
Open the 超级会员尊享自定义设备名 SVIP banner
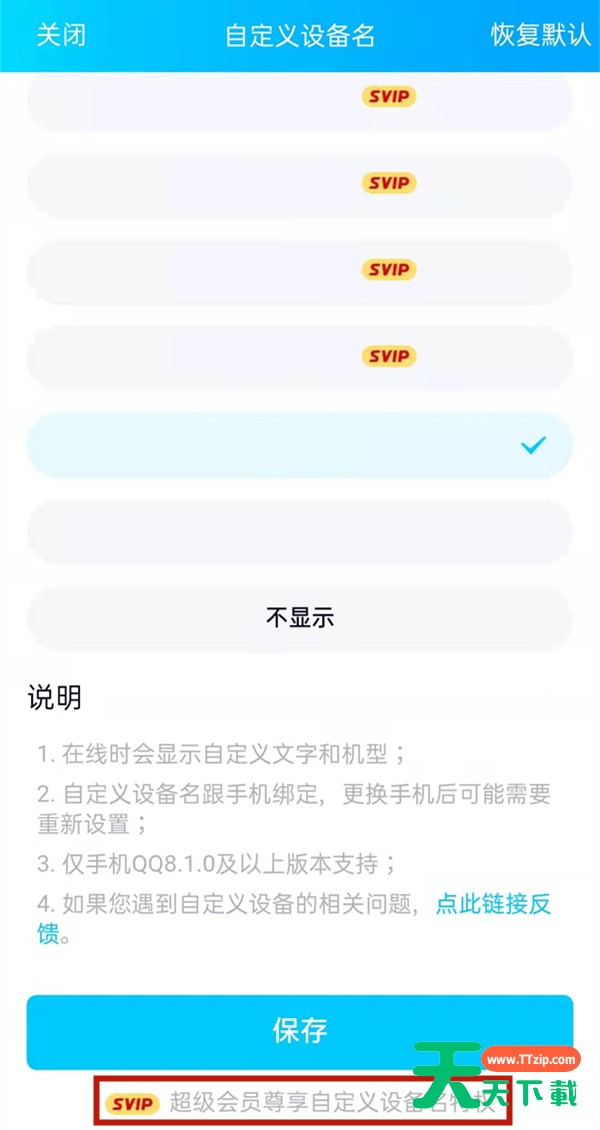pos(303,1102)
